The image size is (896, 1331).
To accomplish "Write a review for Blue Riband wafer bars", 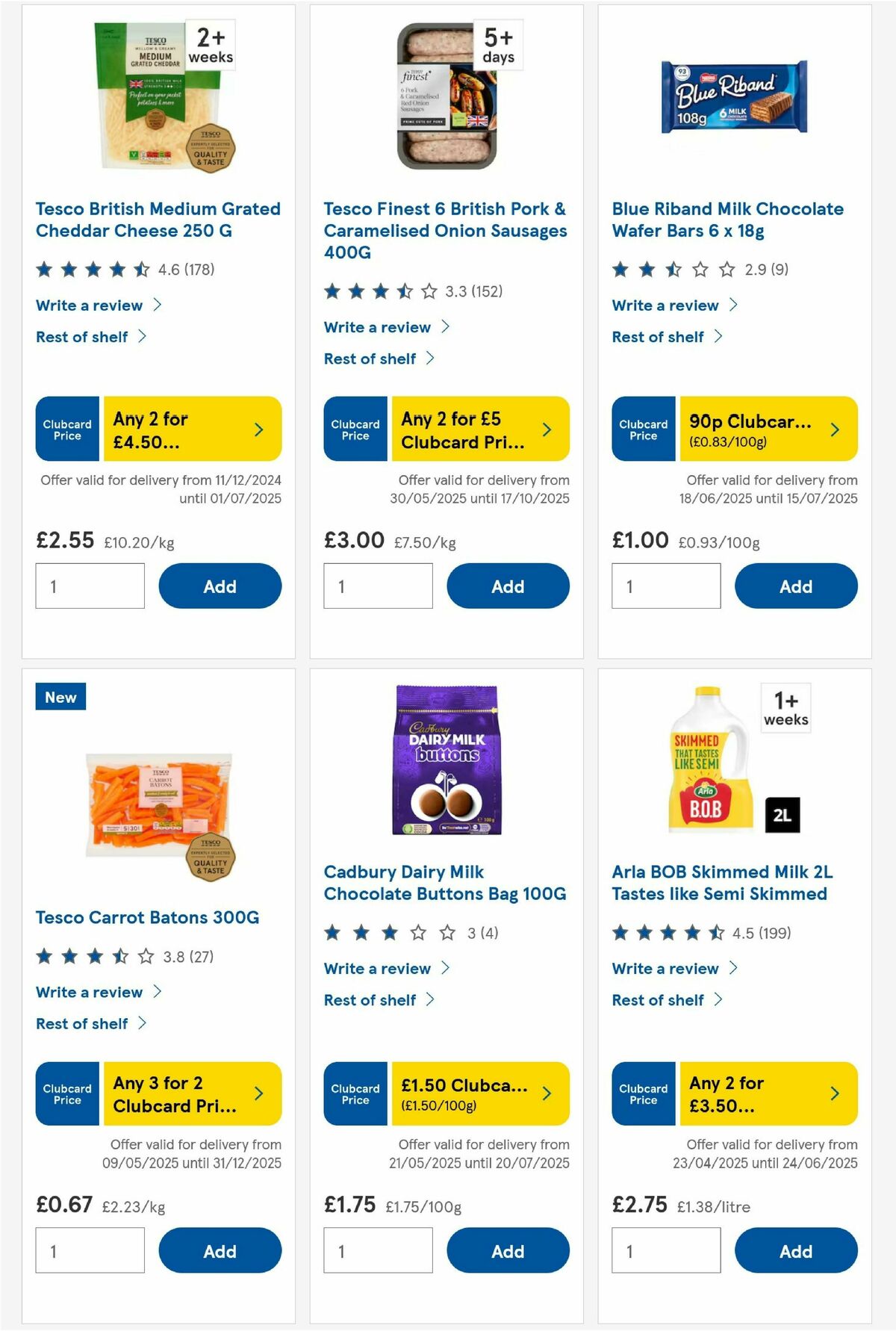I will click(665, 305).
